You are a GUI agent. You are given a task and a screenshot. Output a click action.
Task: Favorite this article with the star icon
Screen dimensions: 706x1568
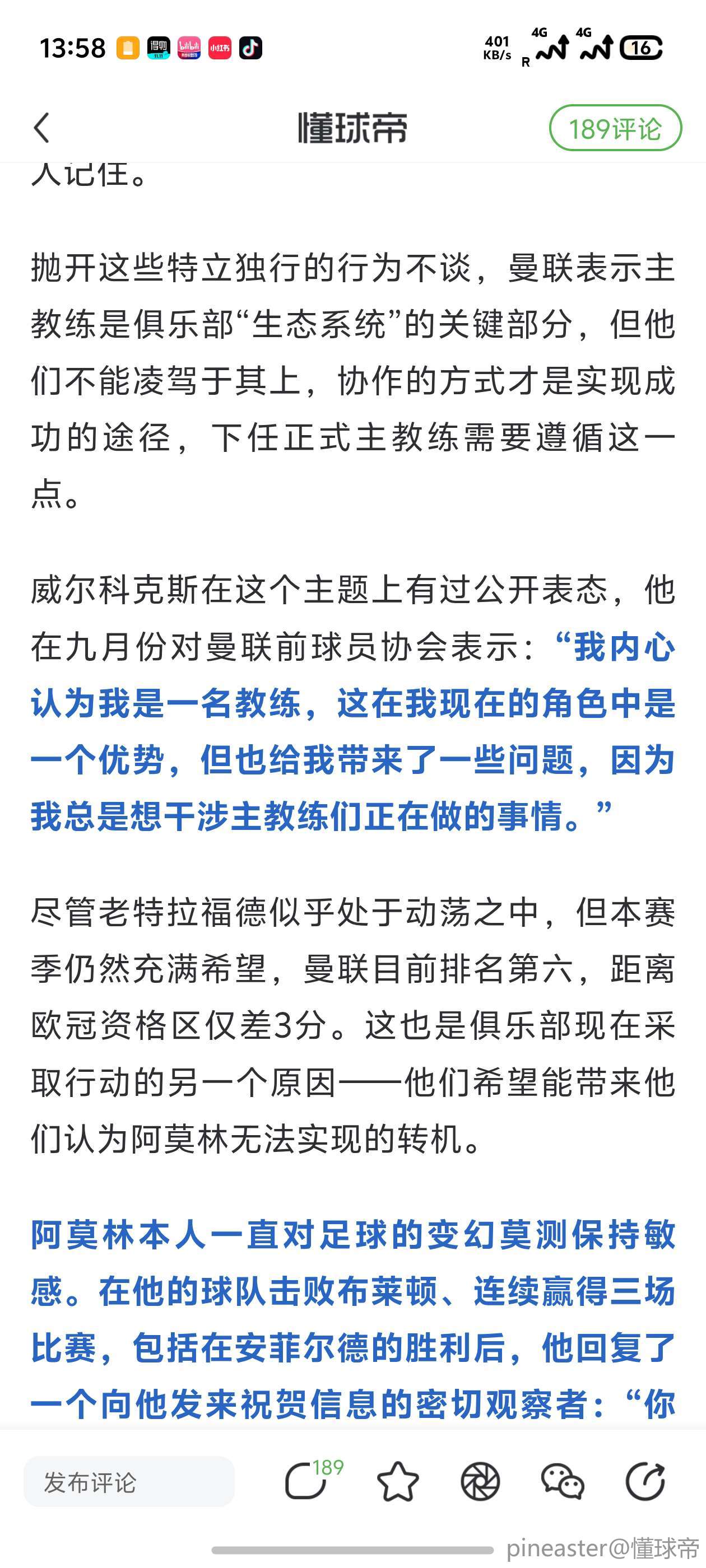(398, 1482)
